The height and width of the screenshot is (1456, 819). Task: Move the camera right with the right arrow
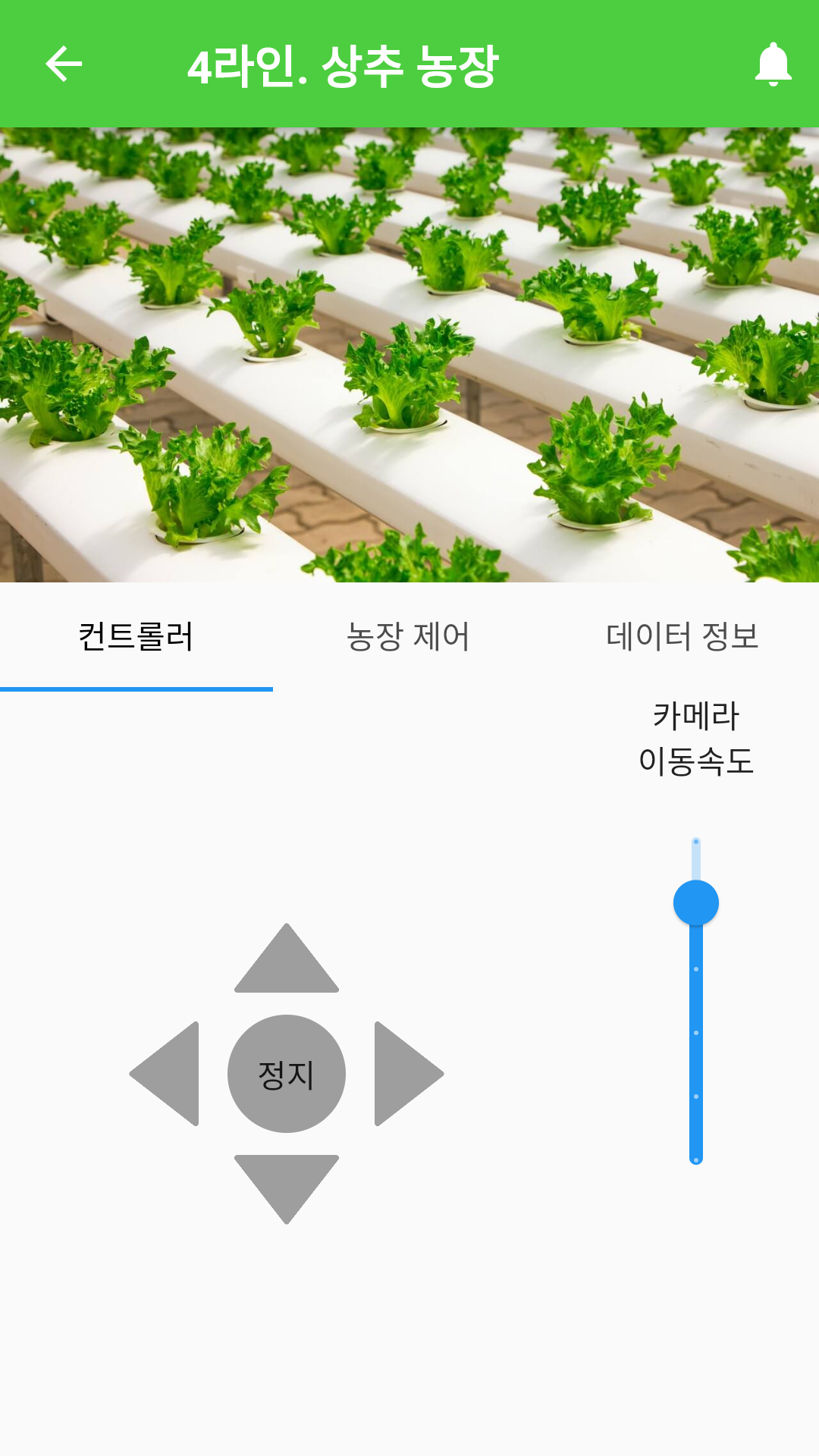pos(409,1074)
